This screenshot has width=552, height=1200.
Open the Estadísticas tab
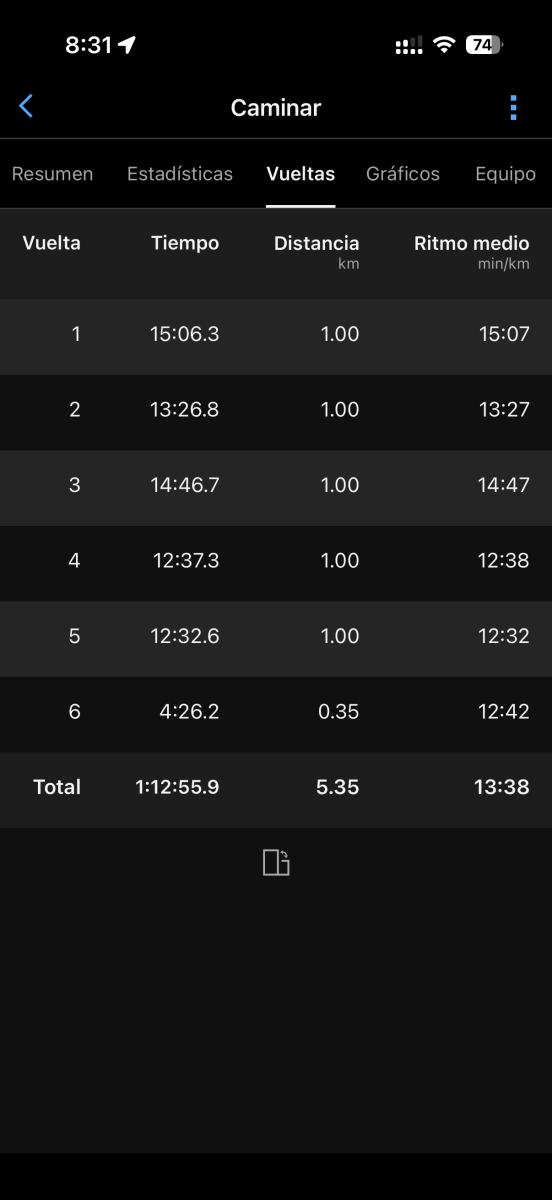(180, 174)
